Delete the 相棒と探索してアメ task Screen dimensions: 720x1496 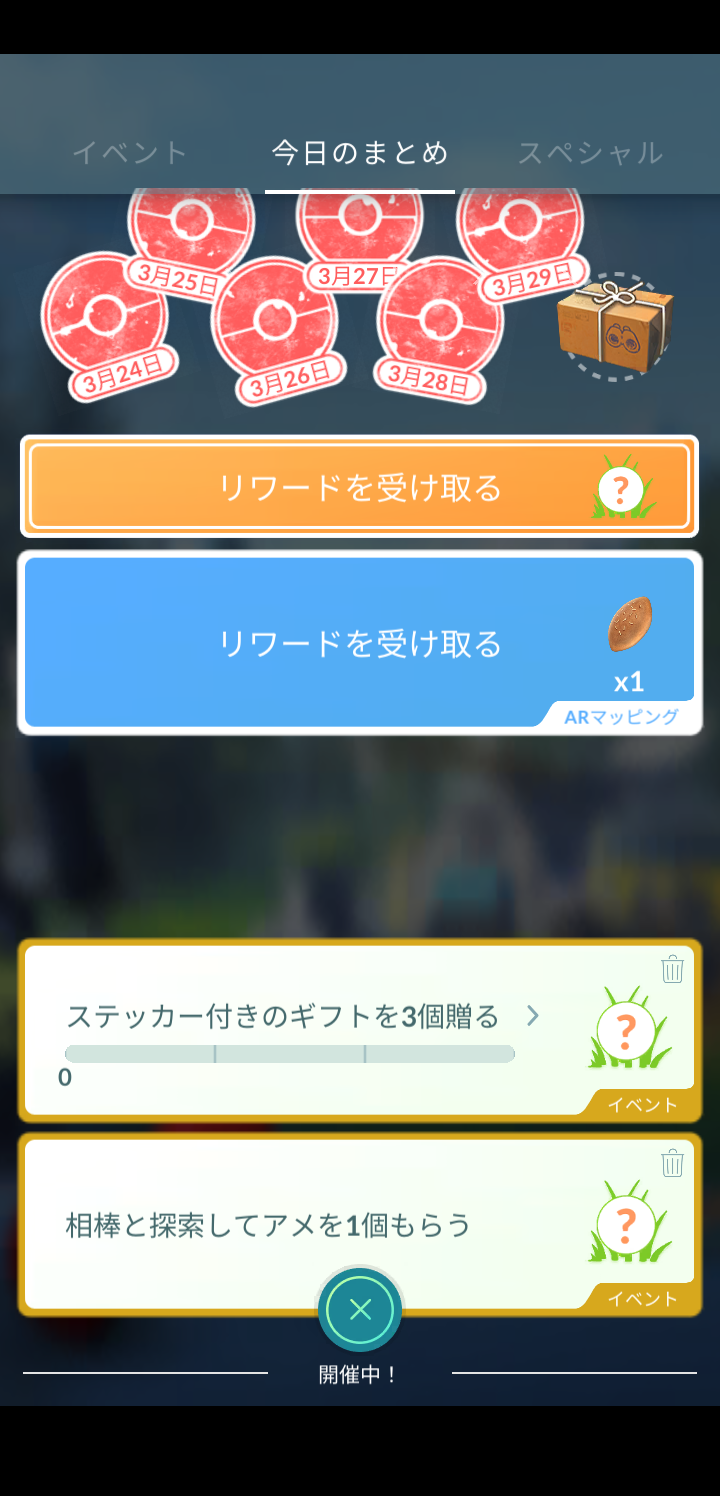tap(672, 1163)
